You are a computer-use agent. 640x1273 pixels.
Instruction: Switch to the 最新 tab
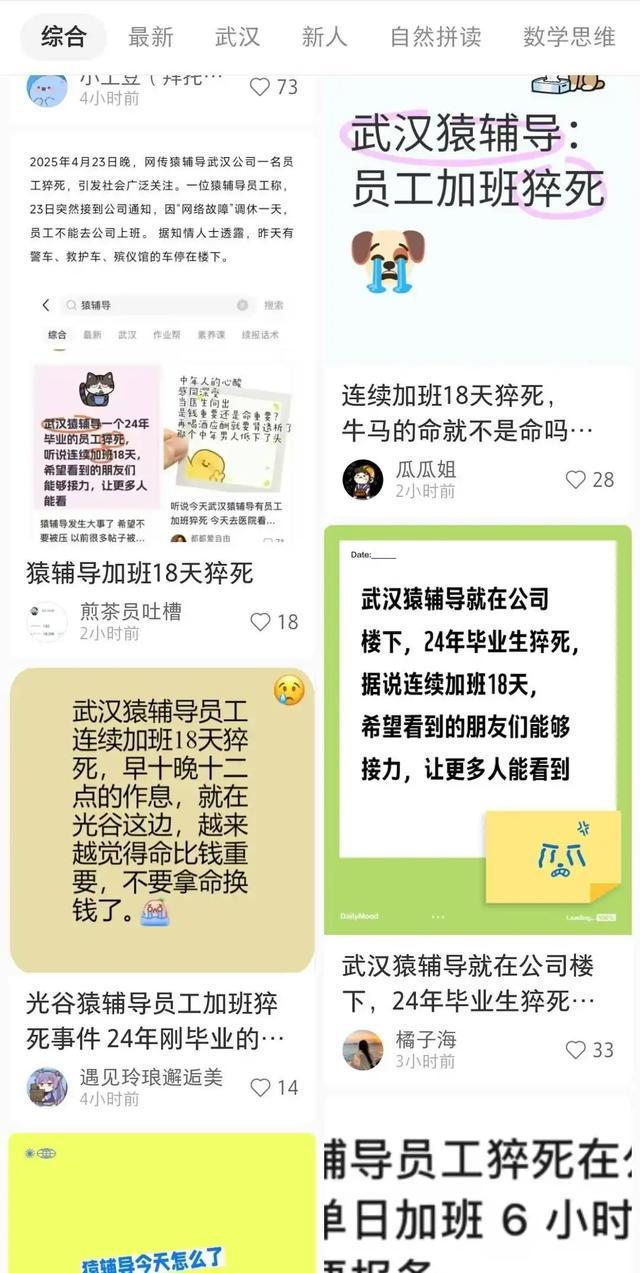point(150,38)
